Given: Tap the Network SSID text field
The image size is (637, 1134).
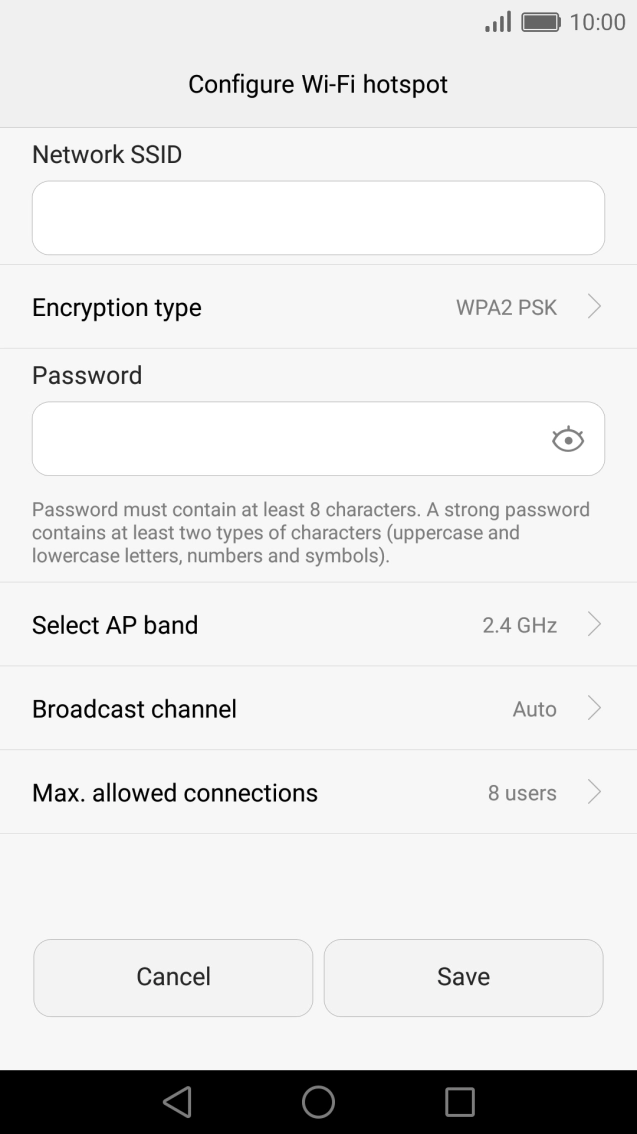Looking at the screenshot, I should tap(318, 218).
